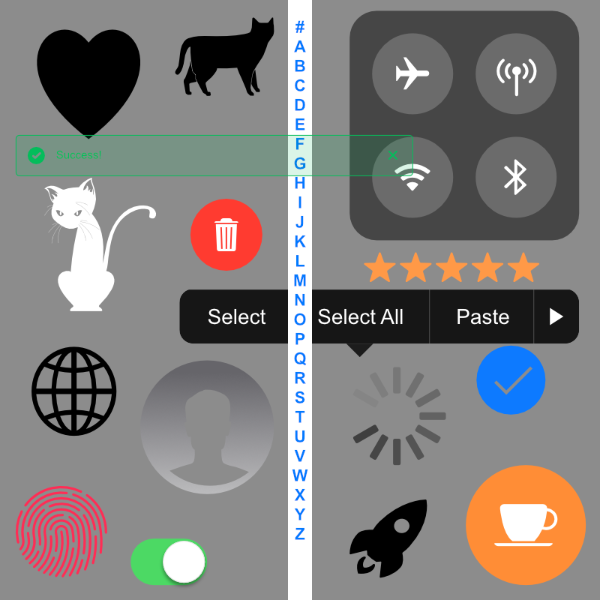Turn off Wi-Fi

pyautogui.click(x=412, y=177)
